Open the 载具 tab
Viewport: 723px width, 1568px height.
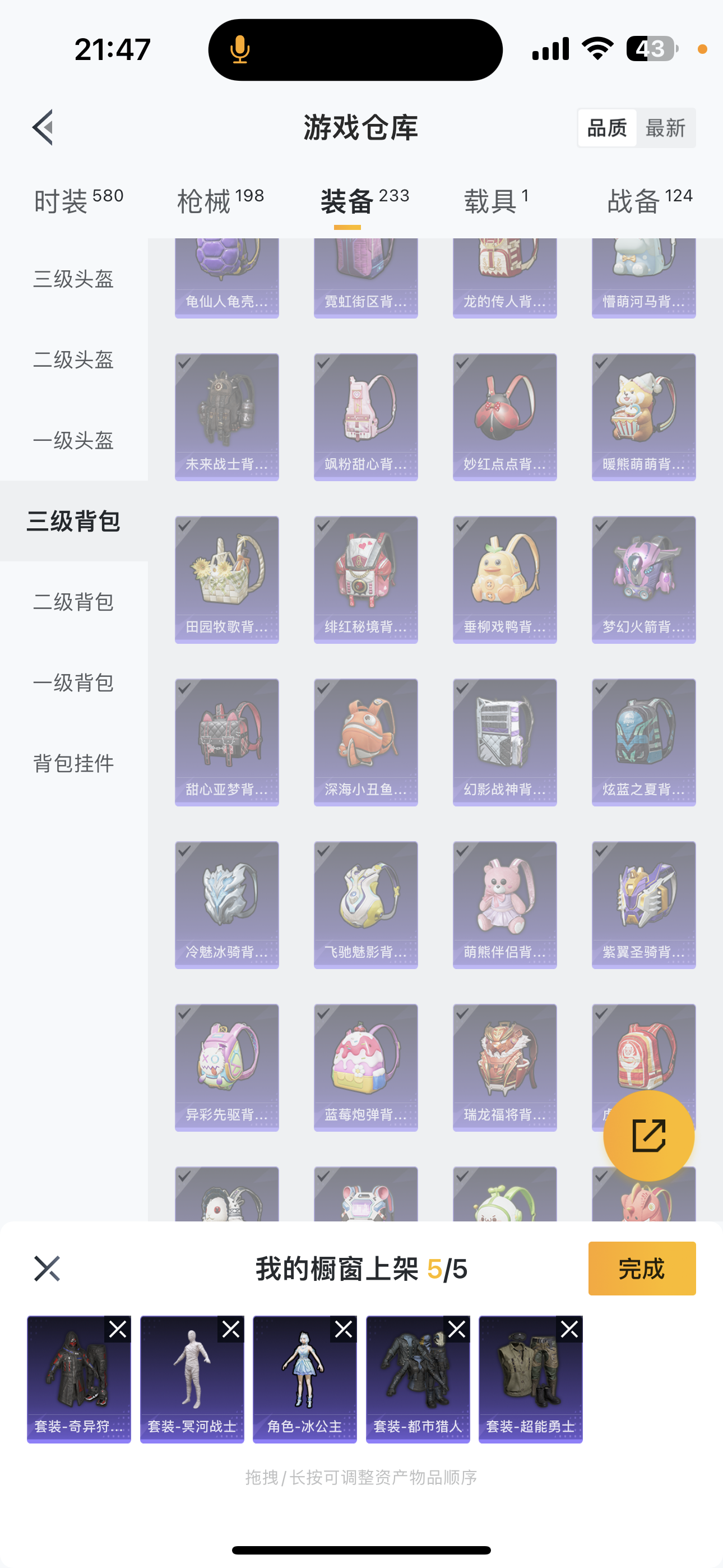click(x=496, y=201)
